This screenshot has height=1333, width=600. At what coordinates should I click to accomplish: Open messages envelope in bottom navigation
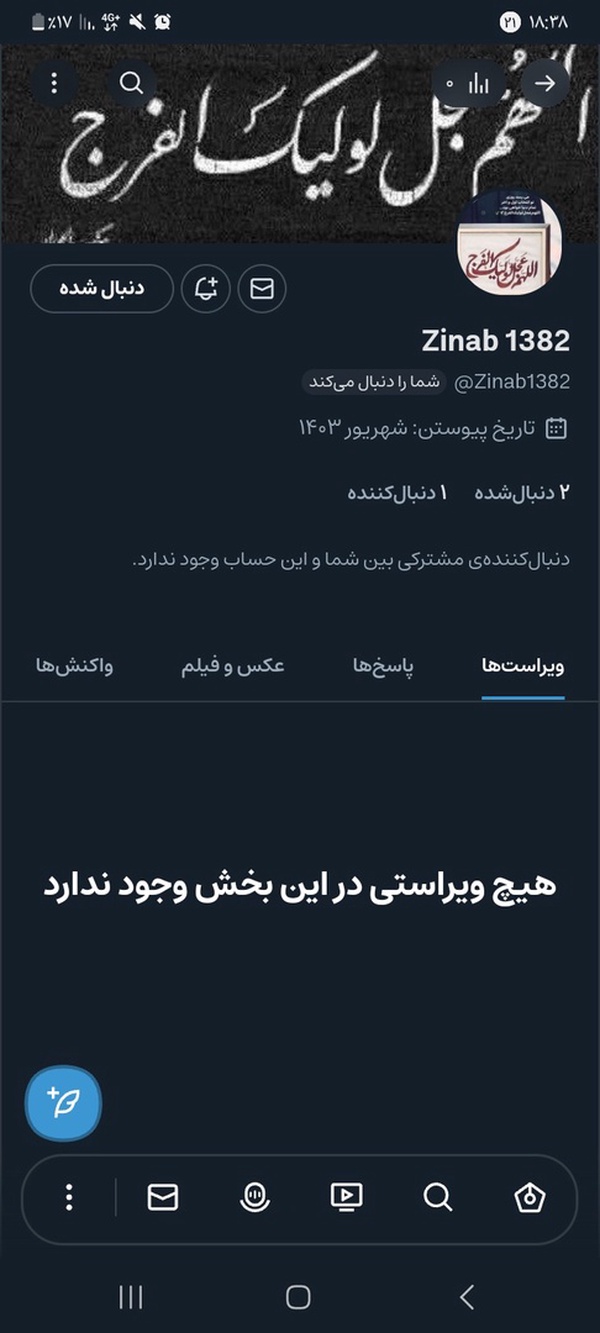pyautogui.click(x=163, y=1197)
